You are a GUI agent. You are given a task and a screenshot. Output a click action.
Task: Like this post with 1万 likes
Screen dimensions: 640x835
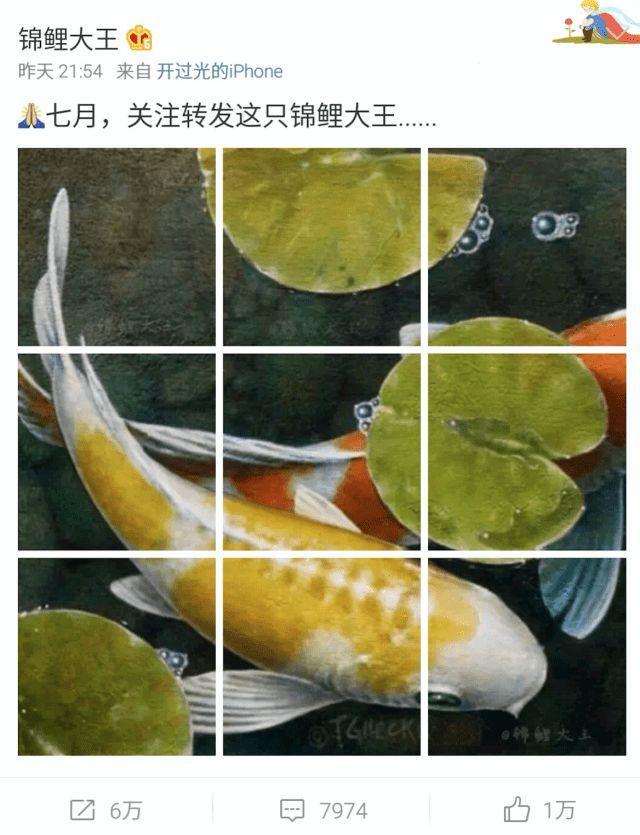[x=540, y=810]
